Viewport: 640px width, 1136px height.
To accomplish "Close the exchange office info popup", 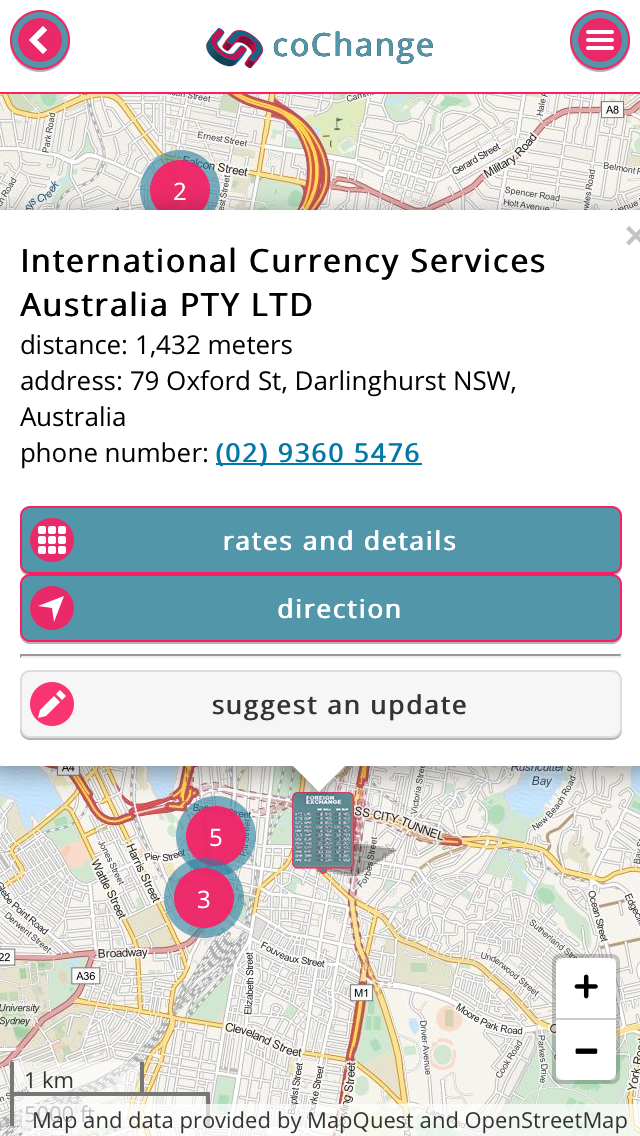I will [x=633, y=235].
